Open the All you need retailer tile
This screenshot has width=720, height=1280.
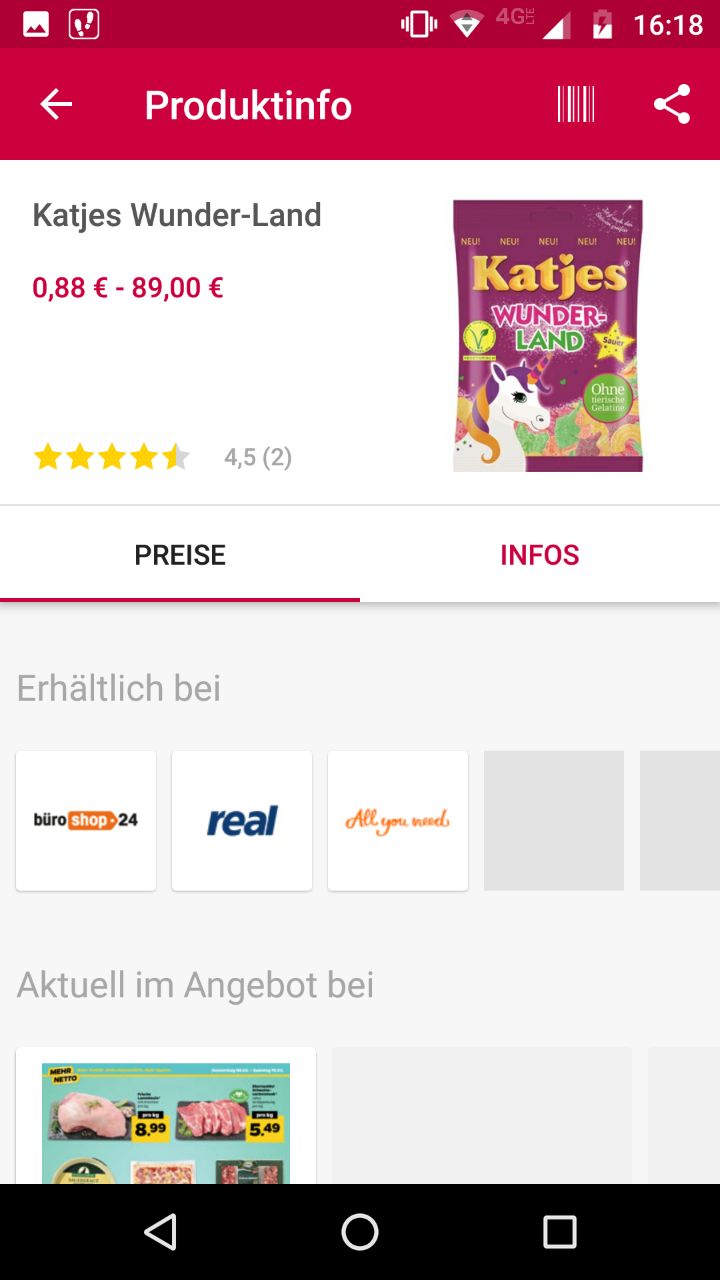click(x=398, y=821)
